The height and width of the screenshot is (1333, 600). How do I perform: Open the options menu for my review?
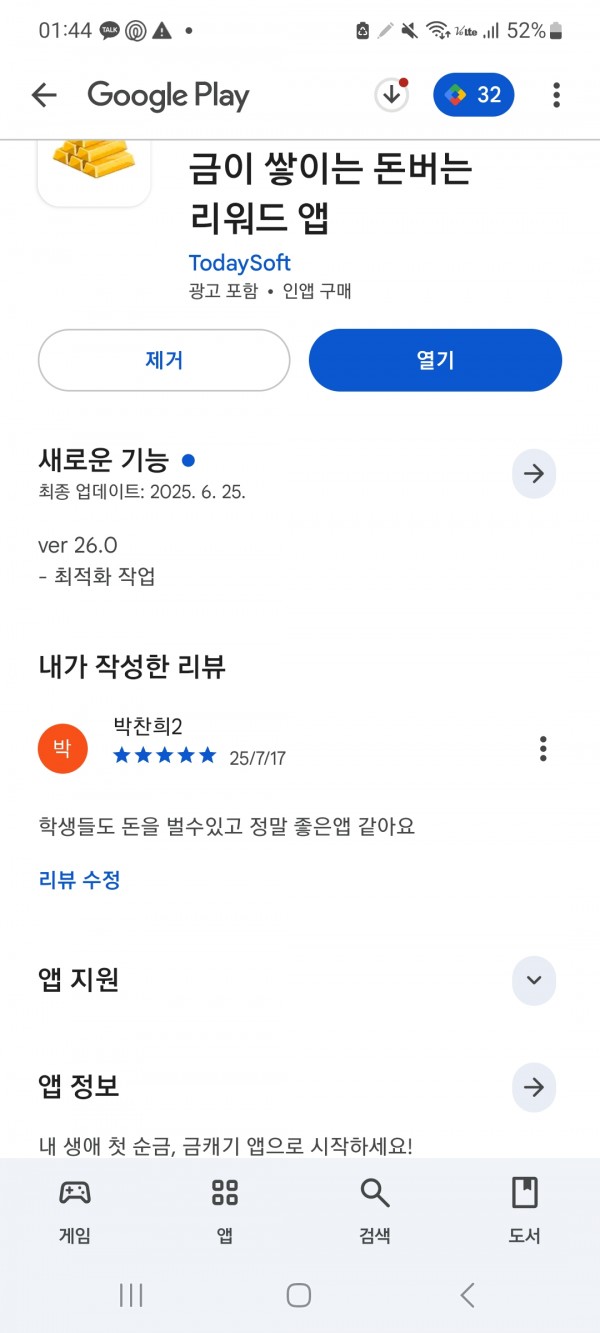543,748
